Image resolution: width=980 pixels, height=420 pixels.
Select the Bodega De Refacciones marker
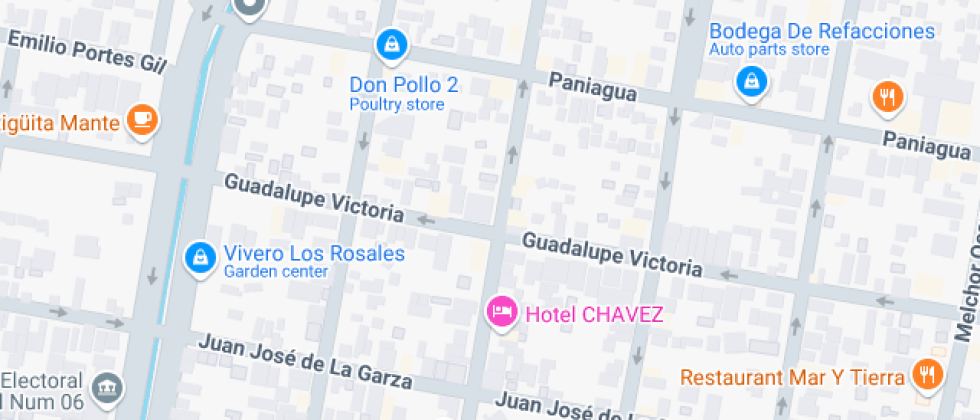tap(751, 82)
